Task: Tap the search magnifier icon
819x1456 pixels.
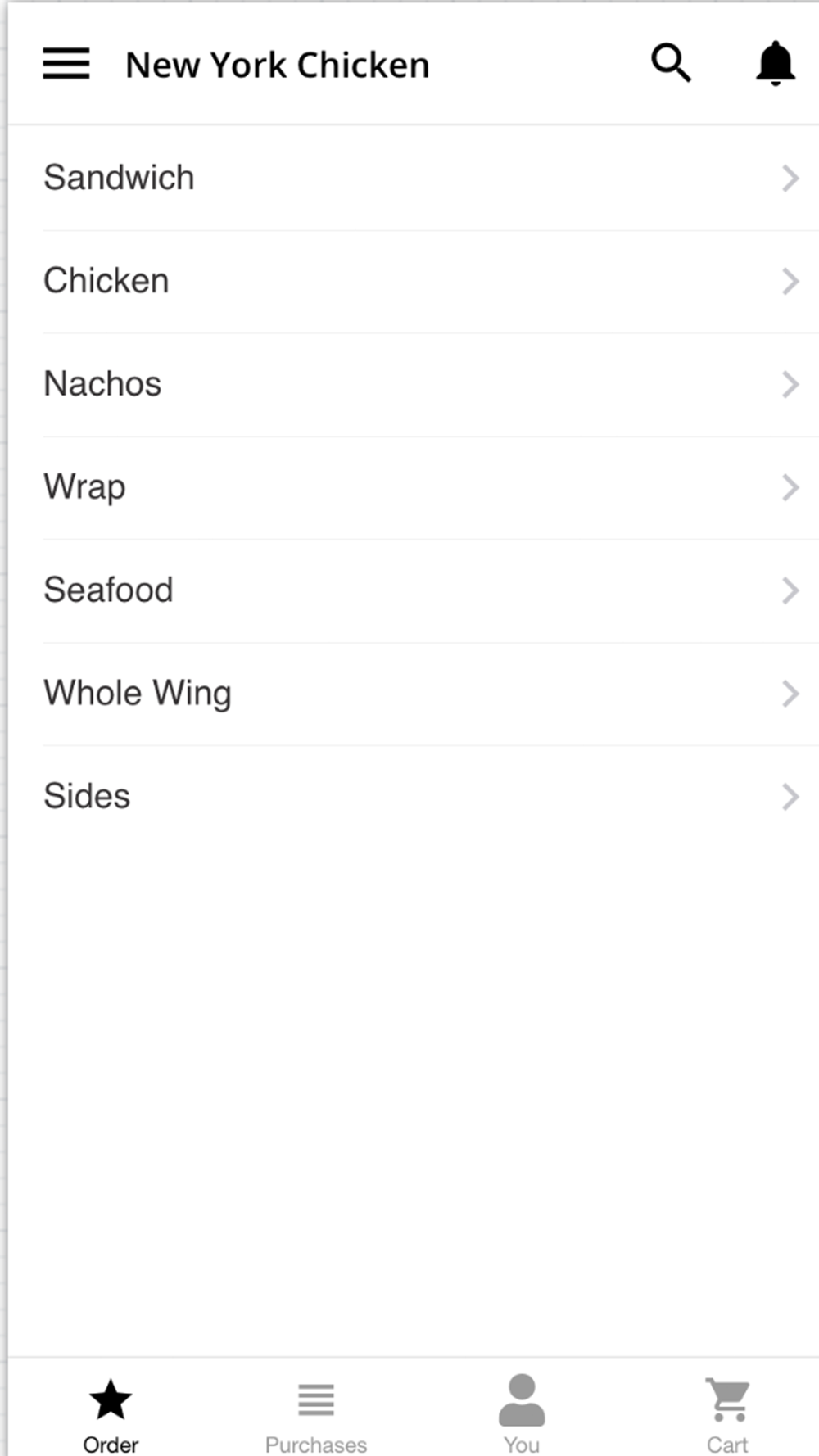Action: [671, 64]
